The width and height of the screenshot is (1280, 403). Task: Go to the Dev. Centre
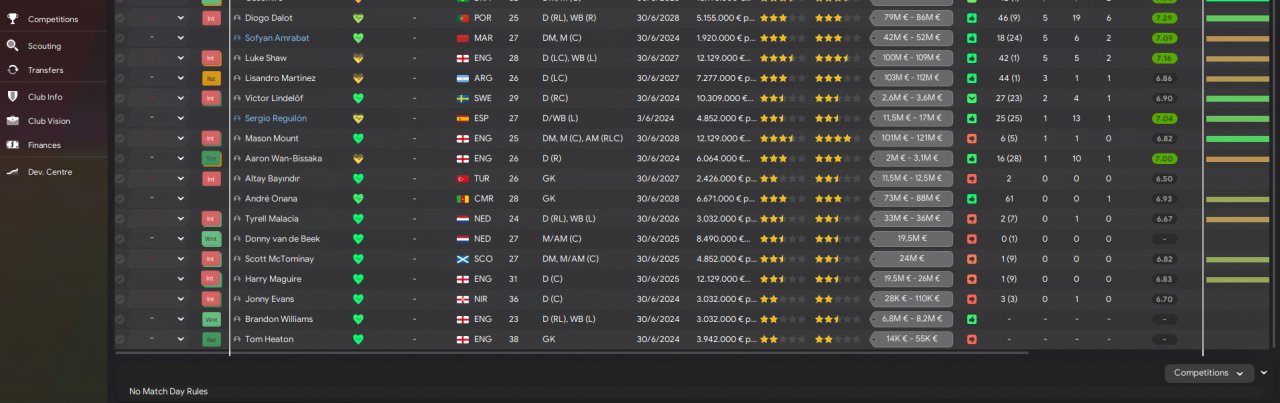tap(49, 172)
